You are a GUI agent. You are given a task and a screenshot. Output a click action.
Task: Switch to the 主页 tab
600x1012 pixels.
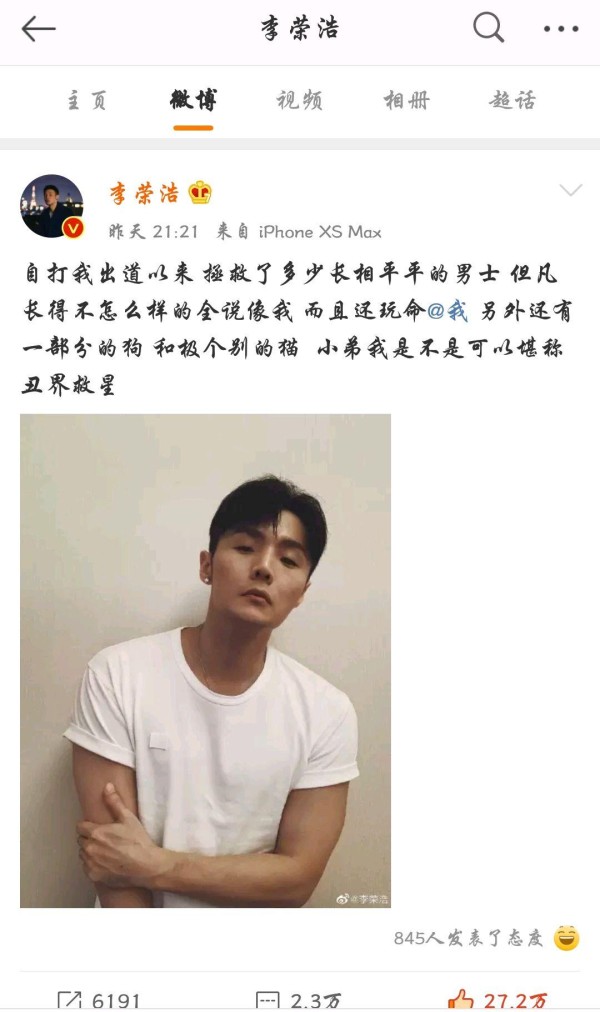(x=86, y=100)
